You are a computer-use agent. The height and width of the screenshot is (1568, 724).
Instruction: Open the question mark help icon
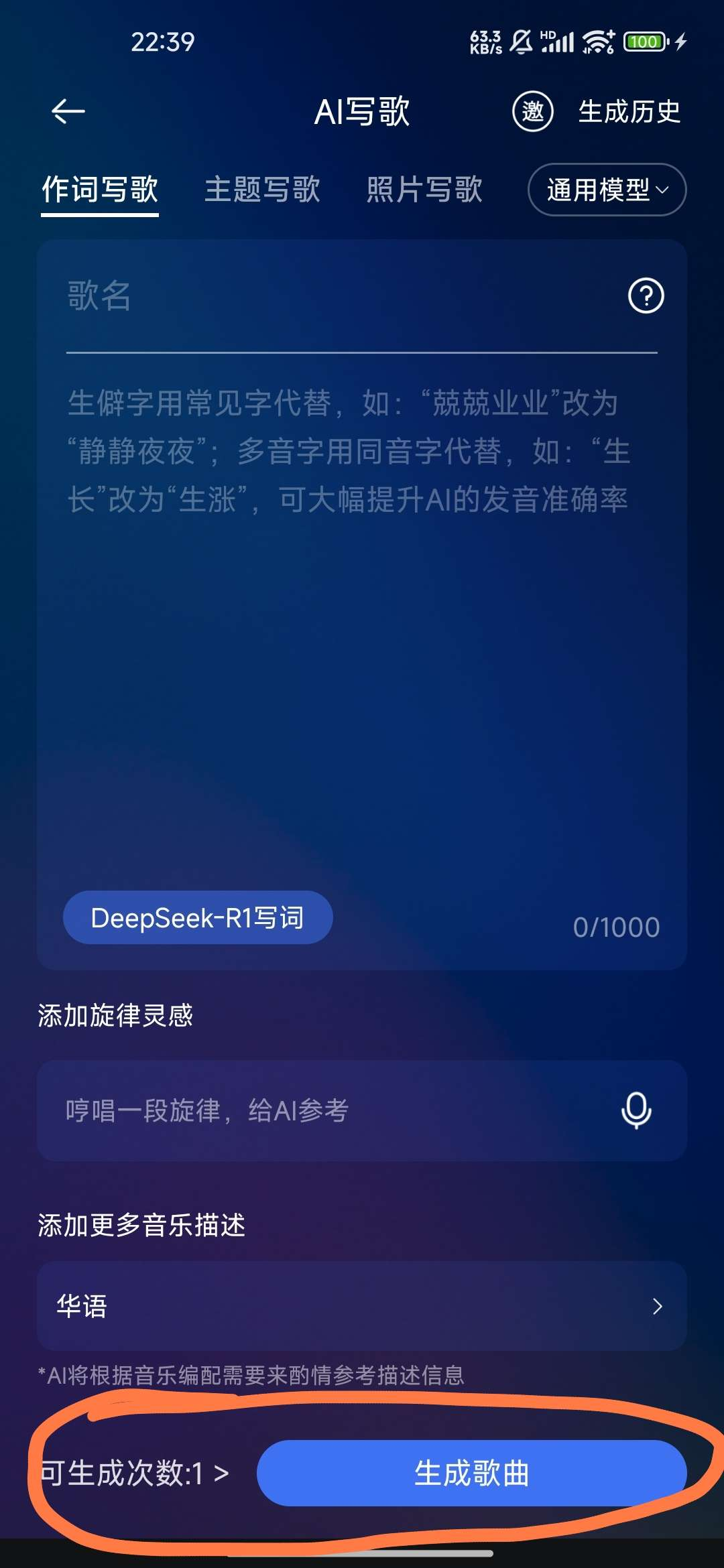click(x=646, y=296)
